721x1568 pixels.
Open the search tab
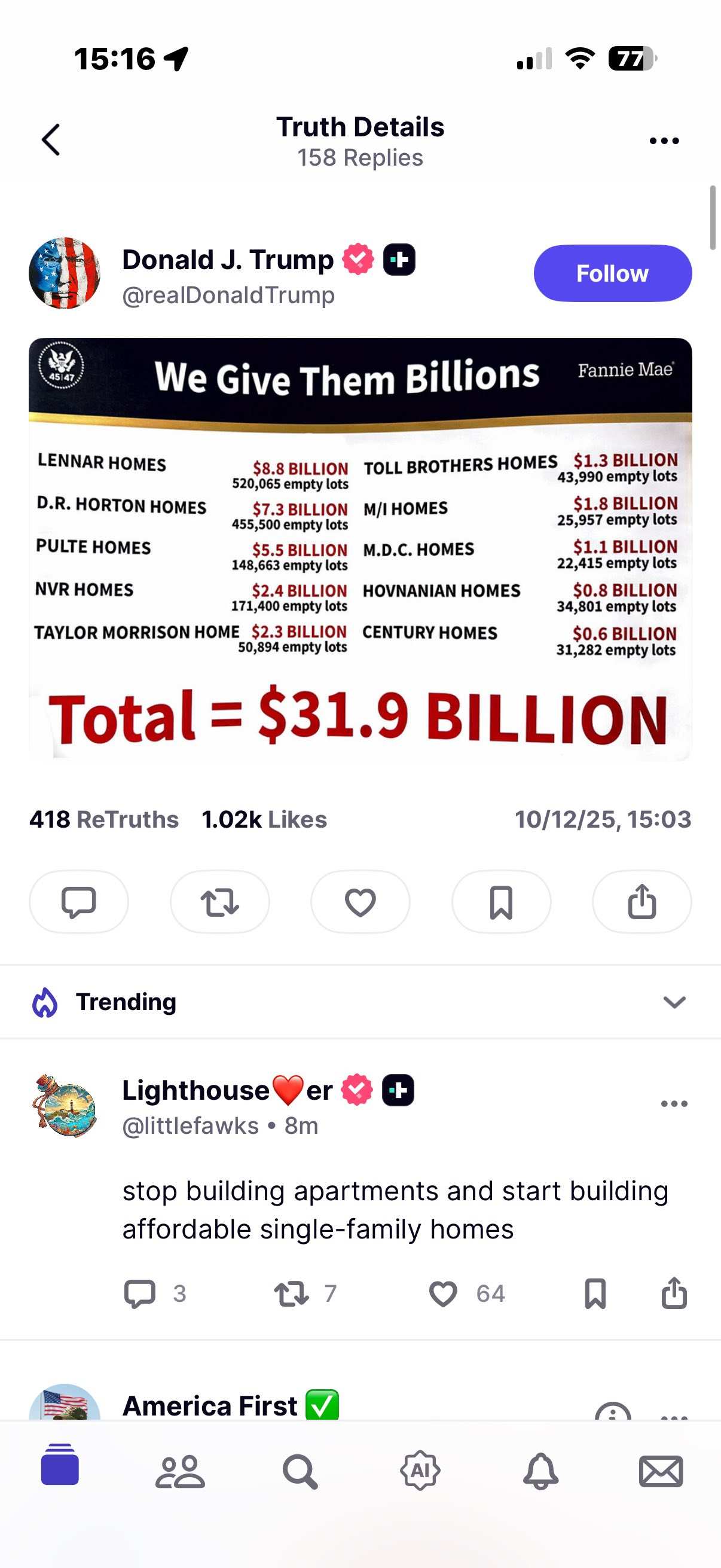(300, 1472)
